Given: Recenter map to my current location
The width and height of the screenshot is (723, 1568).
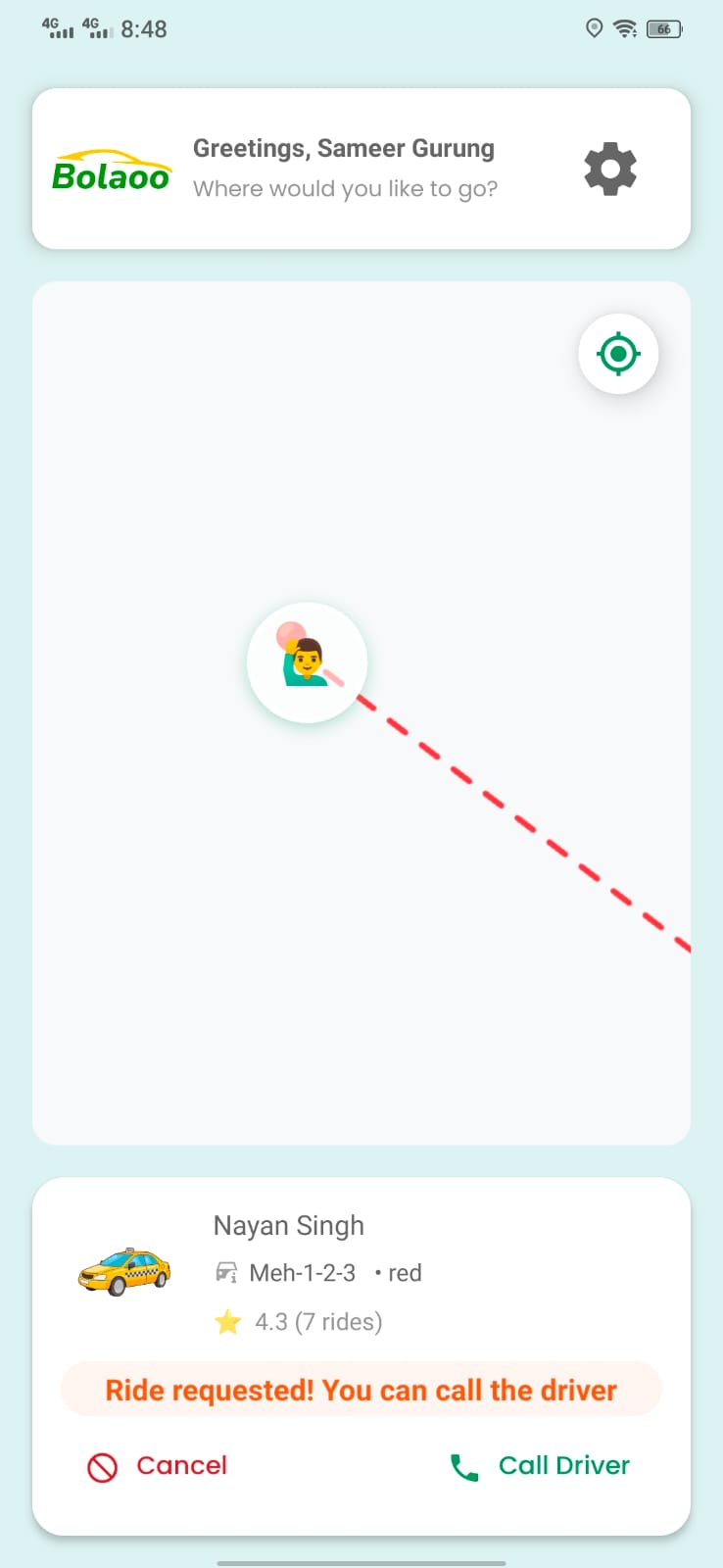Looking at the screenshot, I should 618,354.
